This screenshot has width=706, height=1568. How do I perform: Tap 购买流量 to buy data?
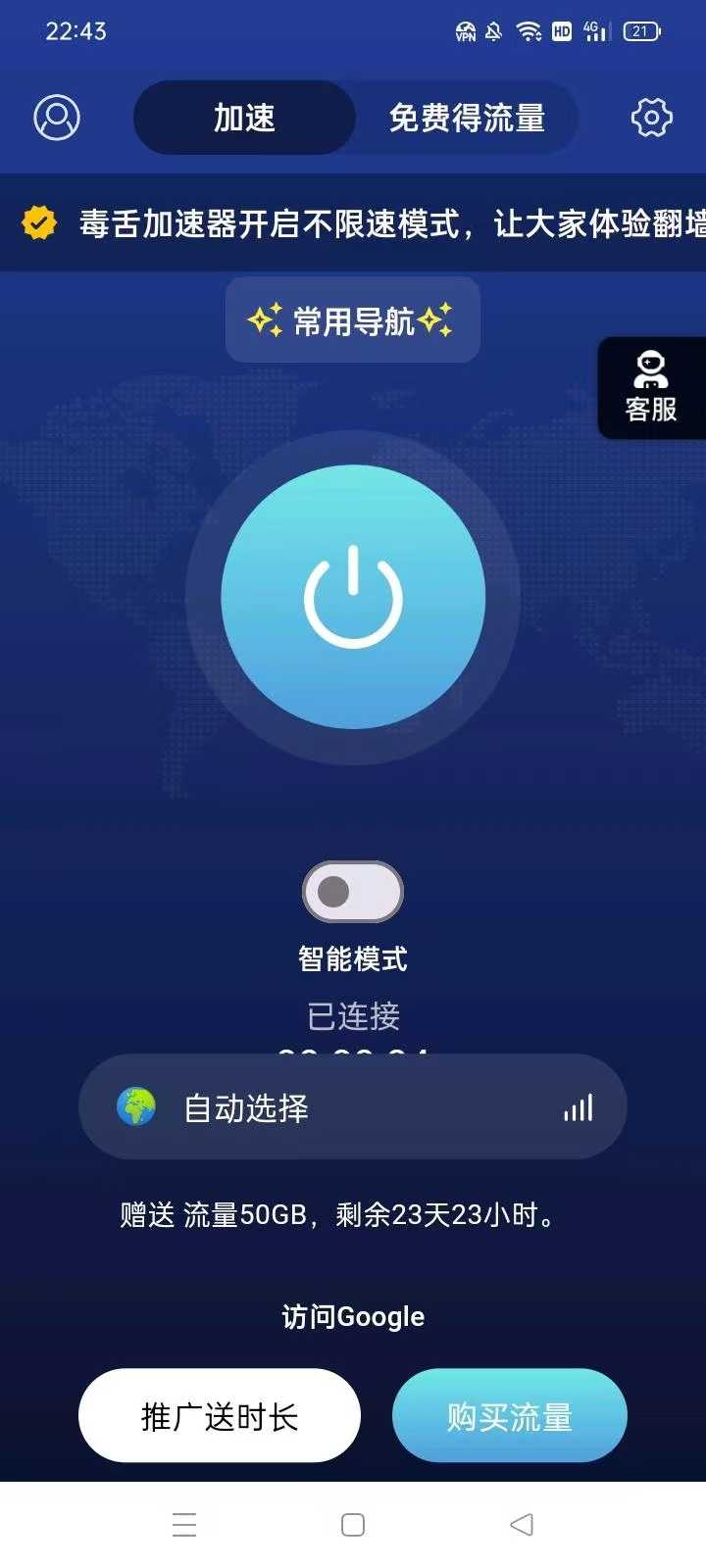click(x=509, y=1416)
